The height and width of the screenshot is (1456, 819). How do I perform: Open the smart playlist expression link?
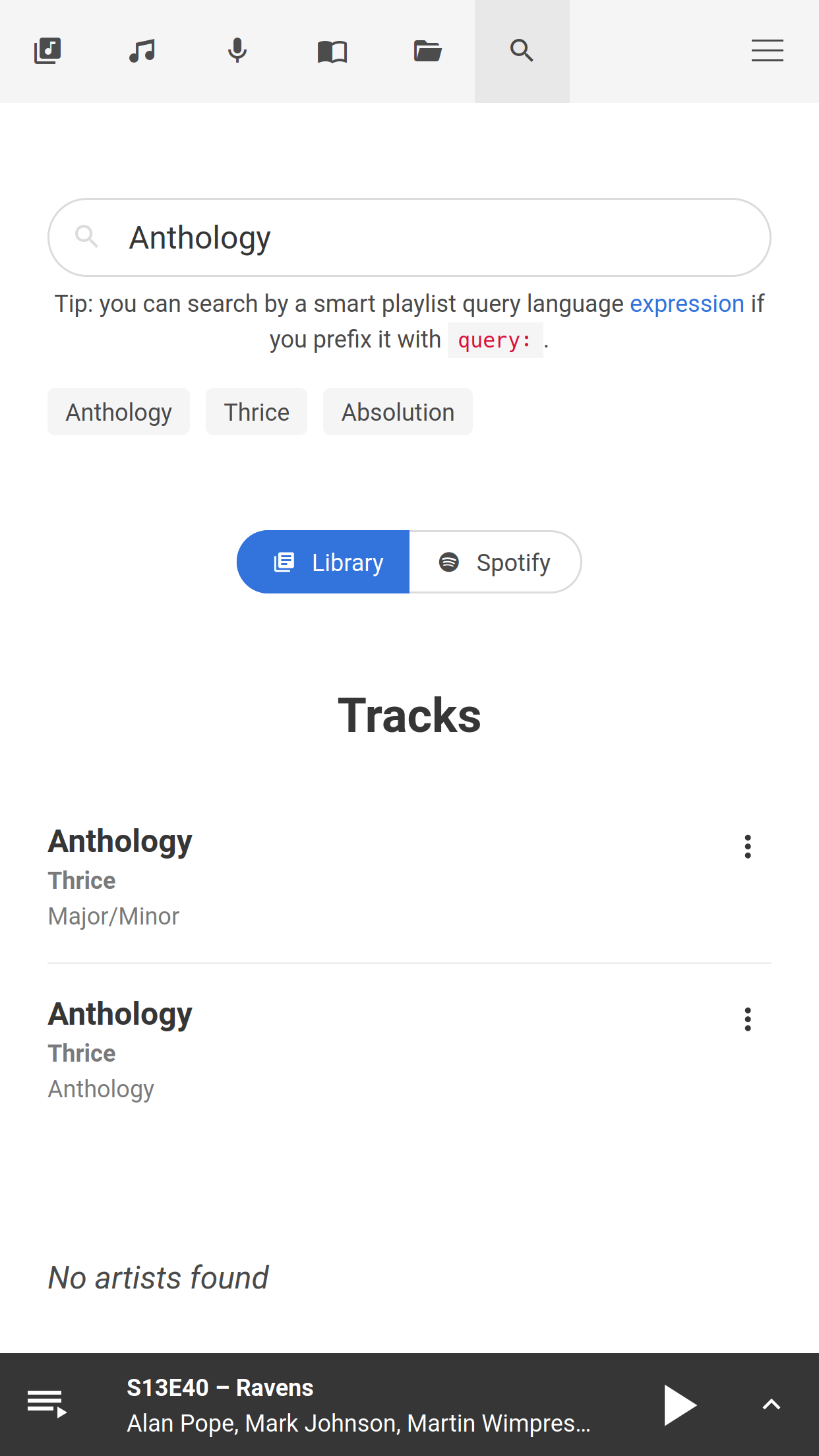coord(687,303)
